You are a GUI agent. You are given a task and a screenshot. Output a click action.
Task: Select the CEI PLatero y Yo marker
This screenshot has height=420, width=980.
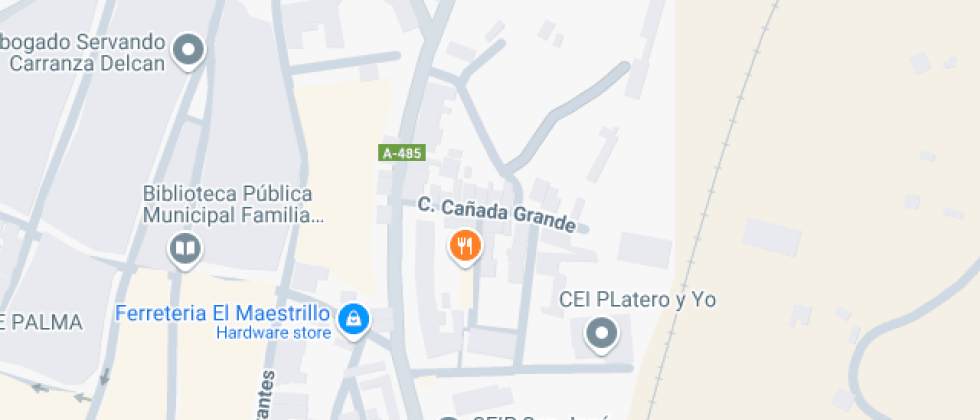(x=601, y=333)
